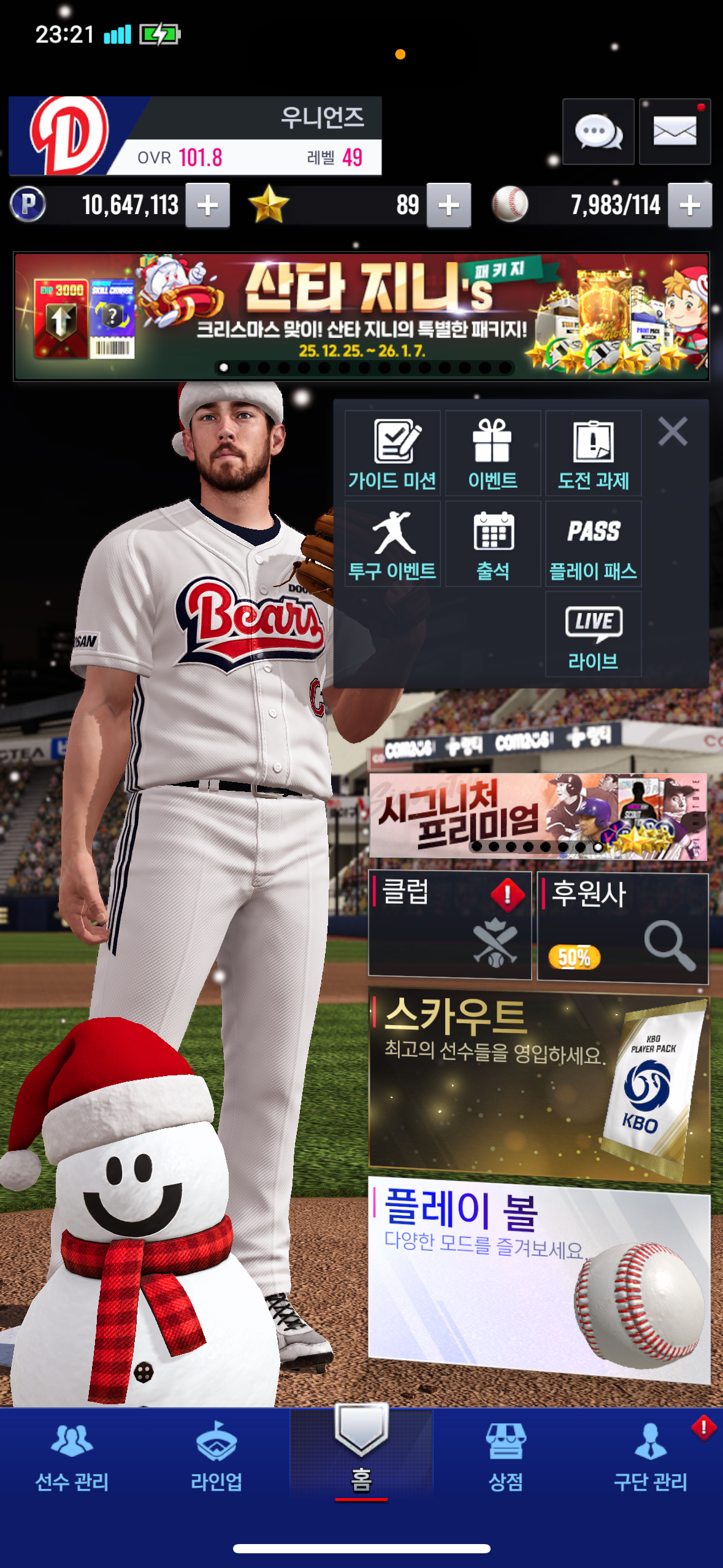This screenshot has height=1568, width=723.
Task: Open the 출석 attendance calendar
Action: pyautogui.click(x=493, y=544)
